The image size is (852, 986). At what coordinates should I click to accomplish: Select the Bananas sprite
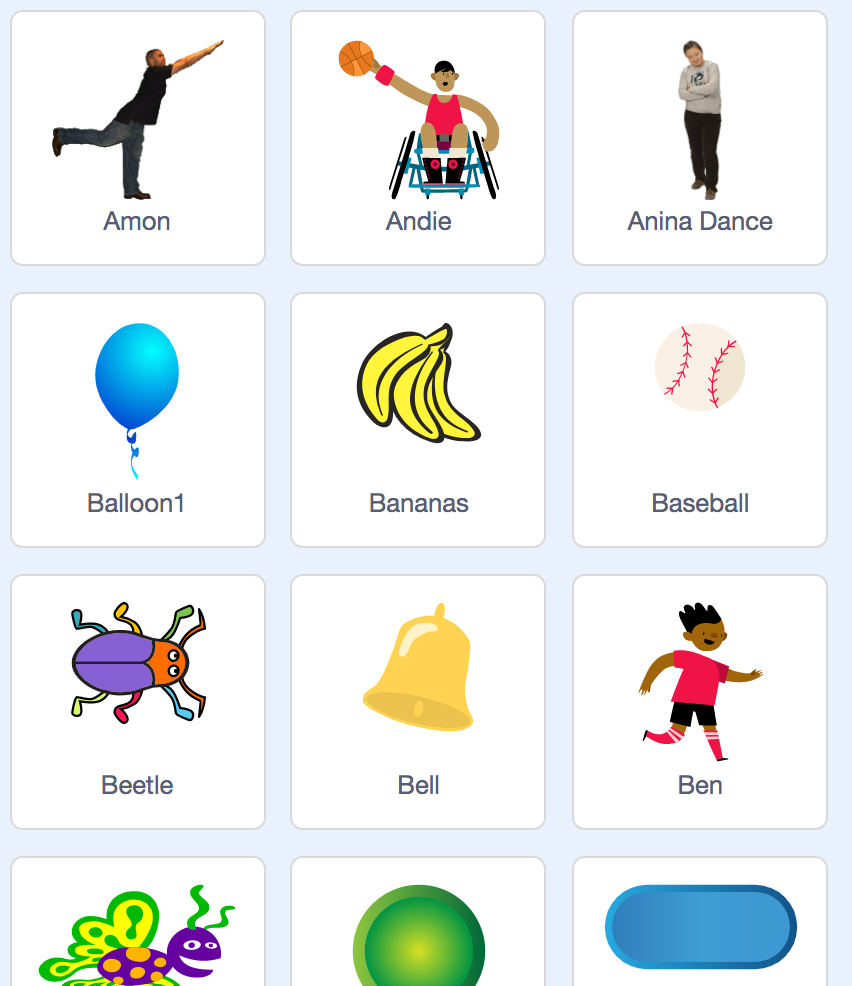pyautogui.click(x=418, y=420)
